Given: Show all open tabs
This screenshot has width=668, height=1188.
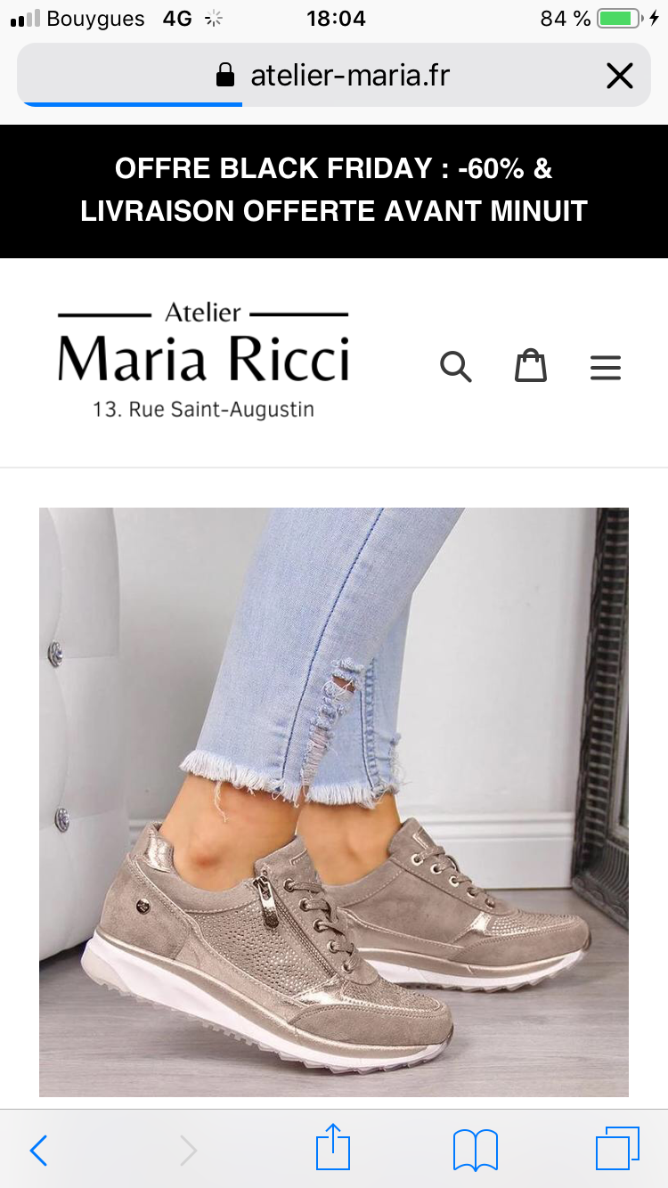Looking at the screenshot, I should (617, 1150).
